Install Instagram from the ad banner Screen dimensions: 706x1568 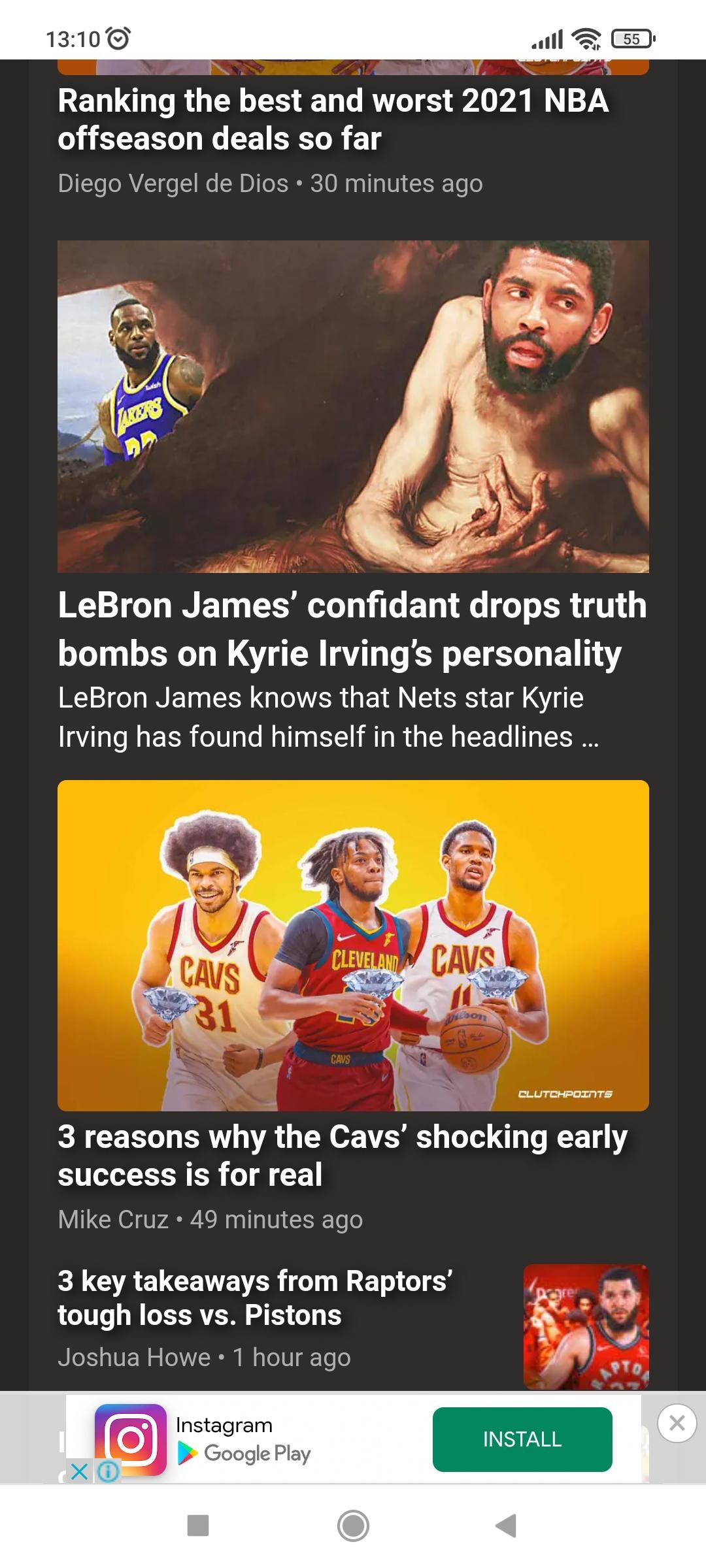coord(522,1439)
